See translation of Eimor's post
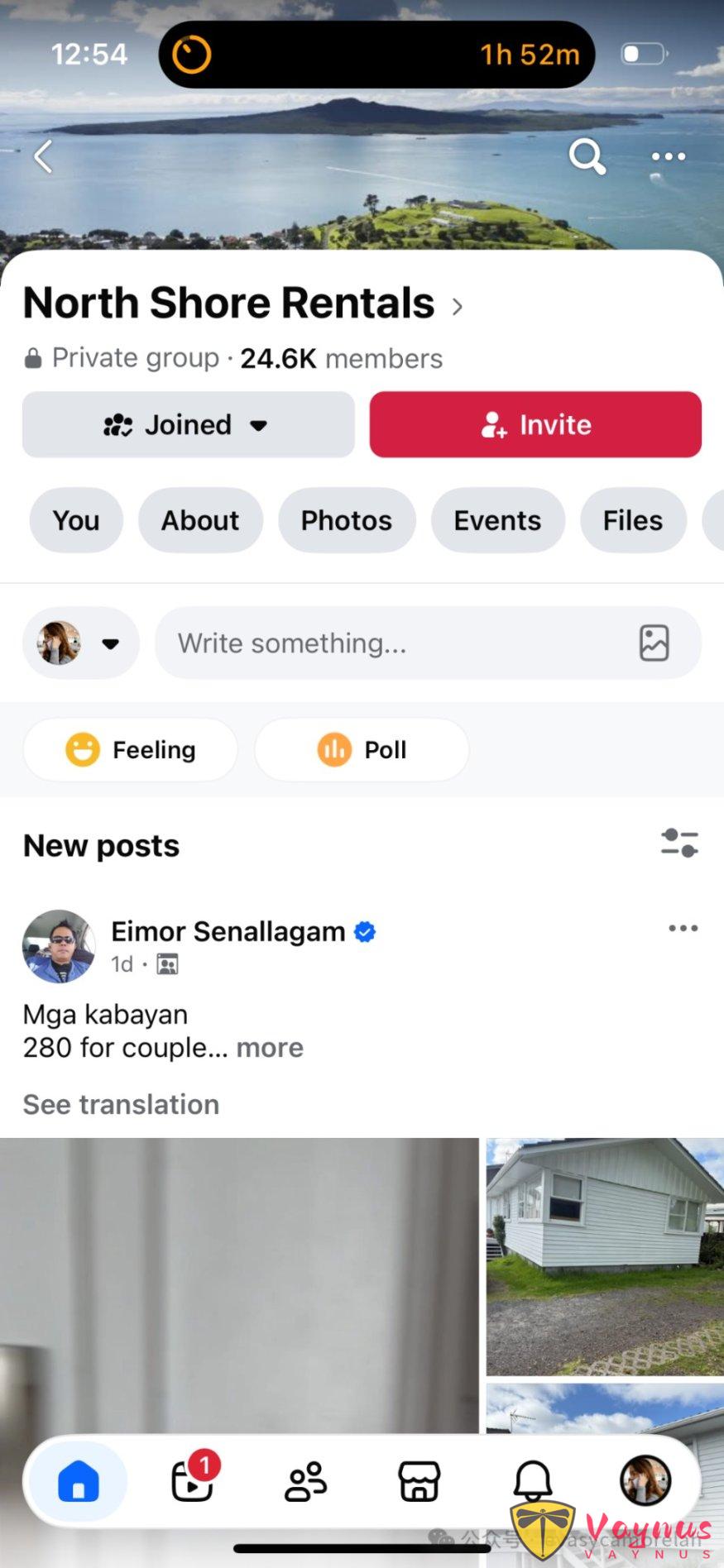 [x=121, y=1105]
